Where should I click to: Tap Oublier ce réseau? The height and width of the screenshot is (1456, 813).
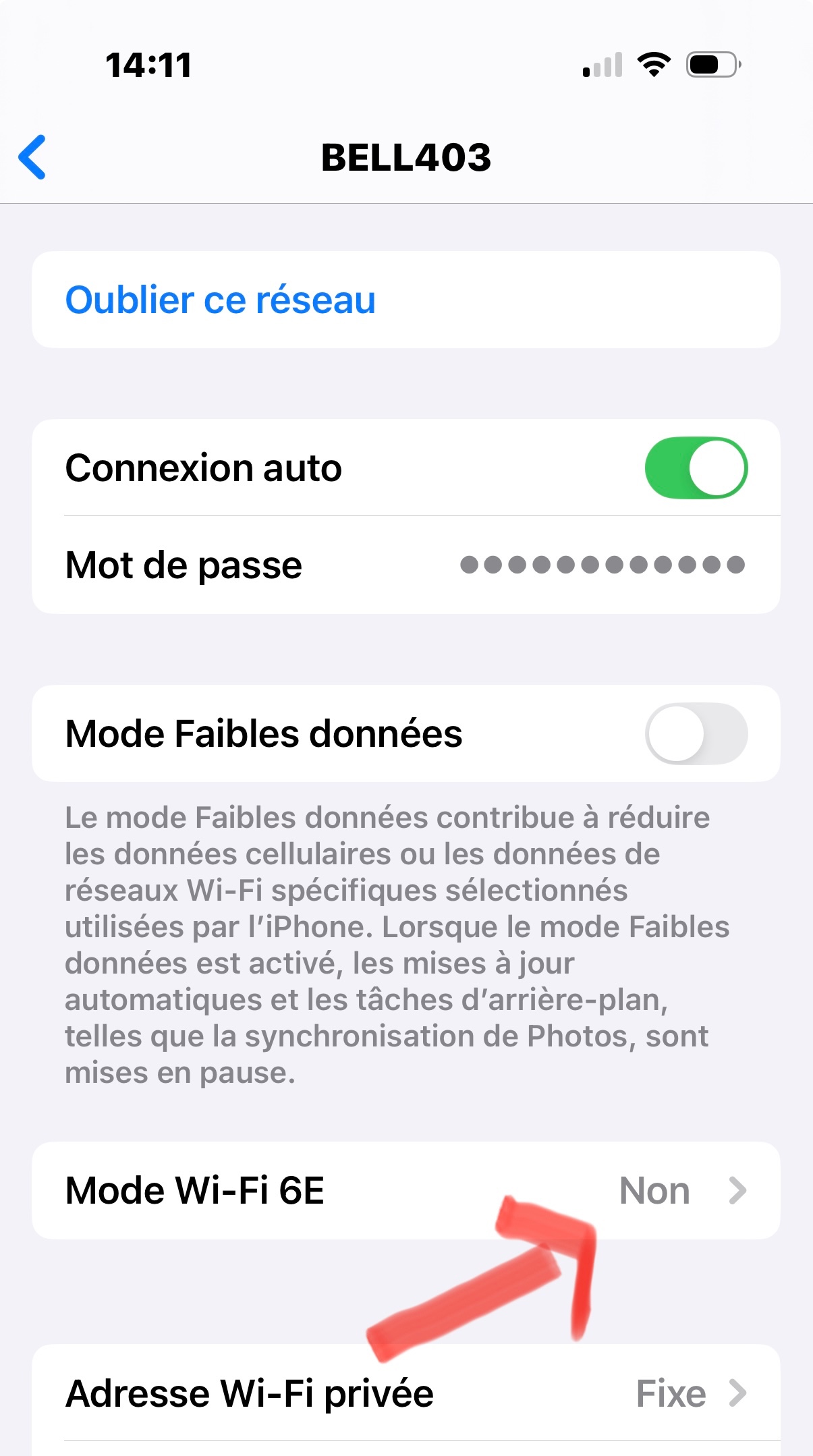220,300
